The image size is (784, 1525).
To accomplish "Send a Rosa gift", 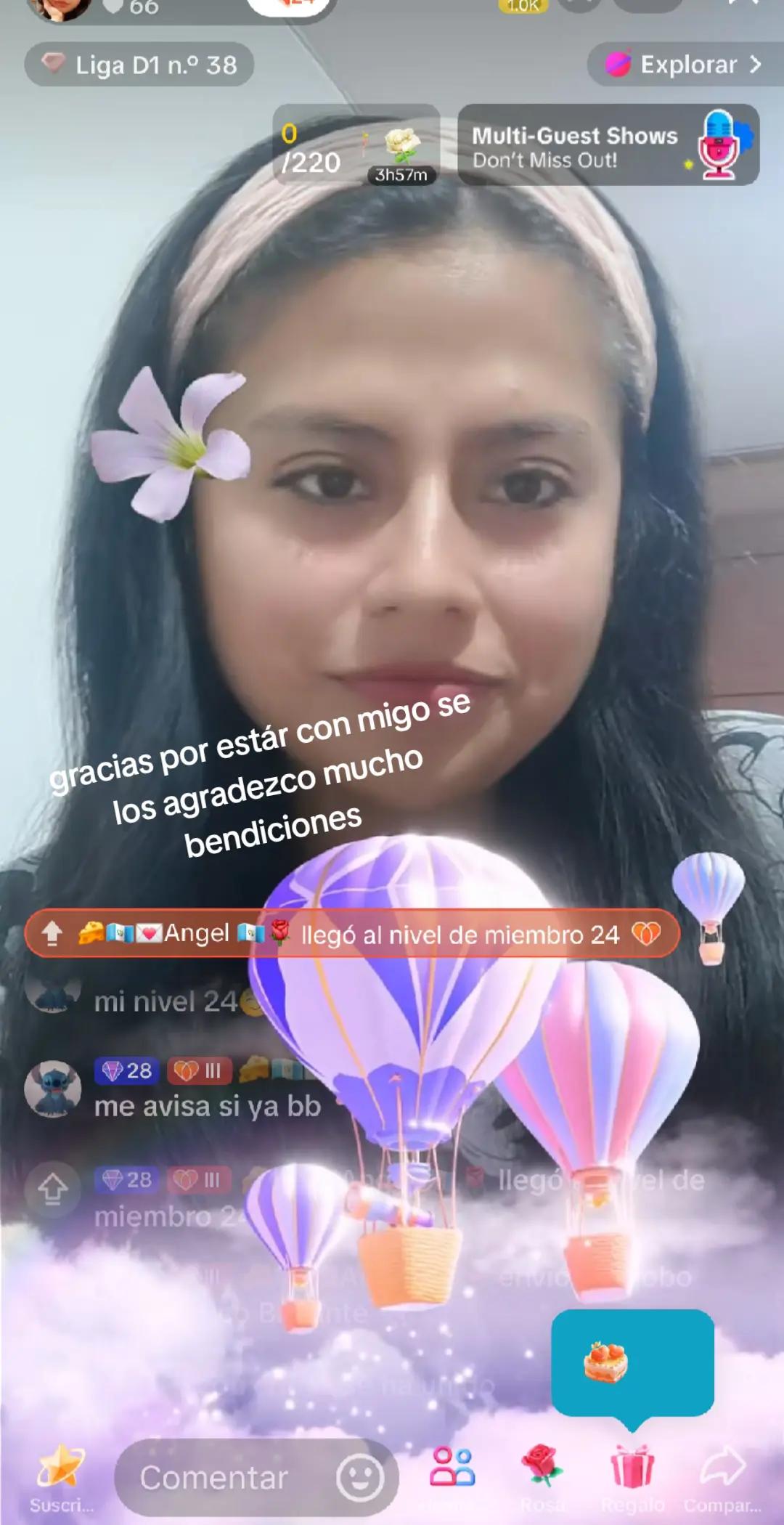I will [542, 1467].
